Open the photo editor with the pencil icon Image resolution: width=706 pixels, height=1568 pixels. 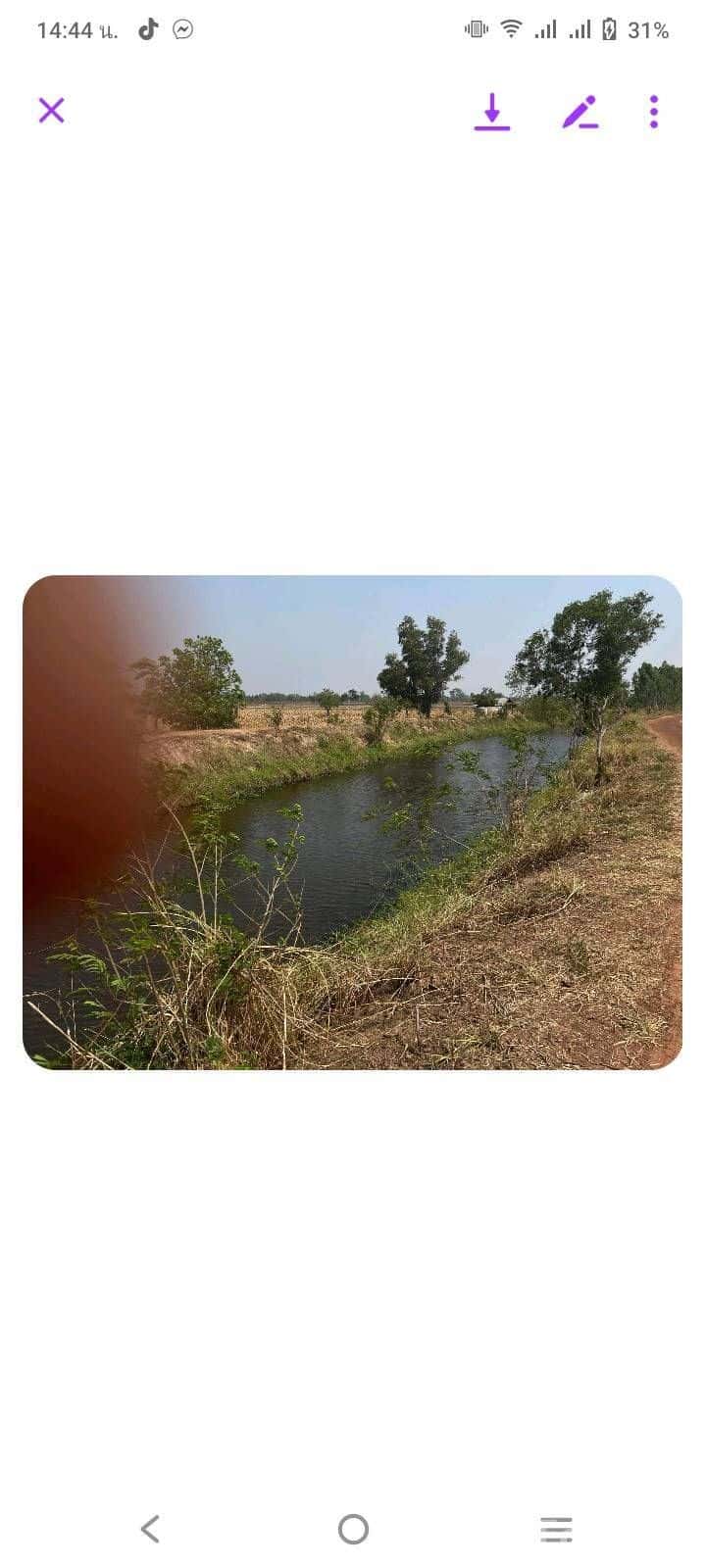[580, 111]
